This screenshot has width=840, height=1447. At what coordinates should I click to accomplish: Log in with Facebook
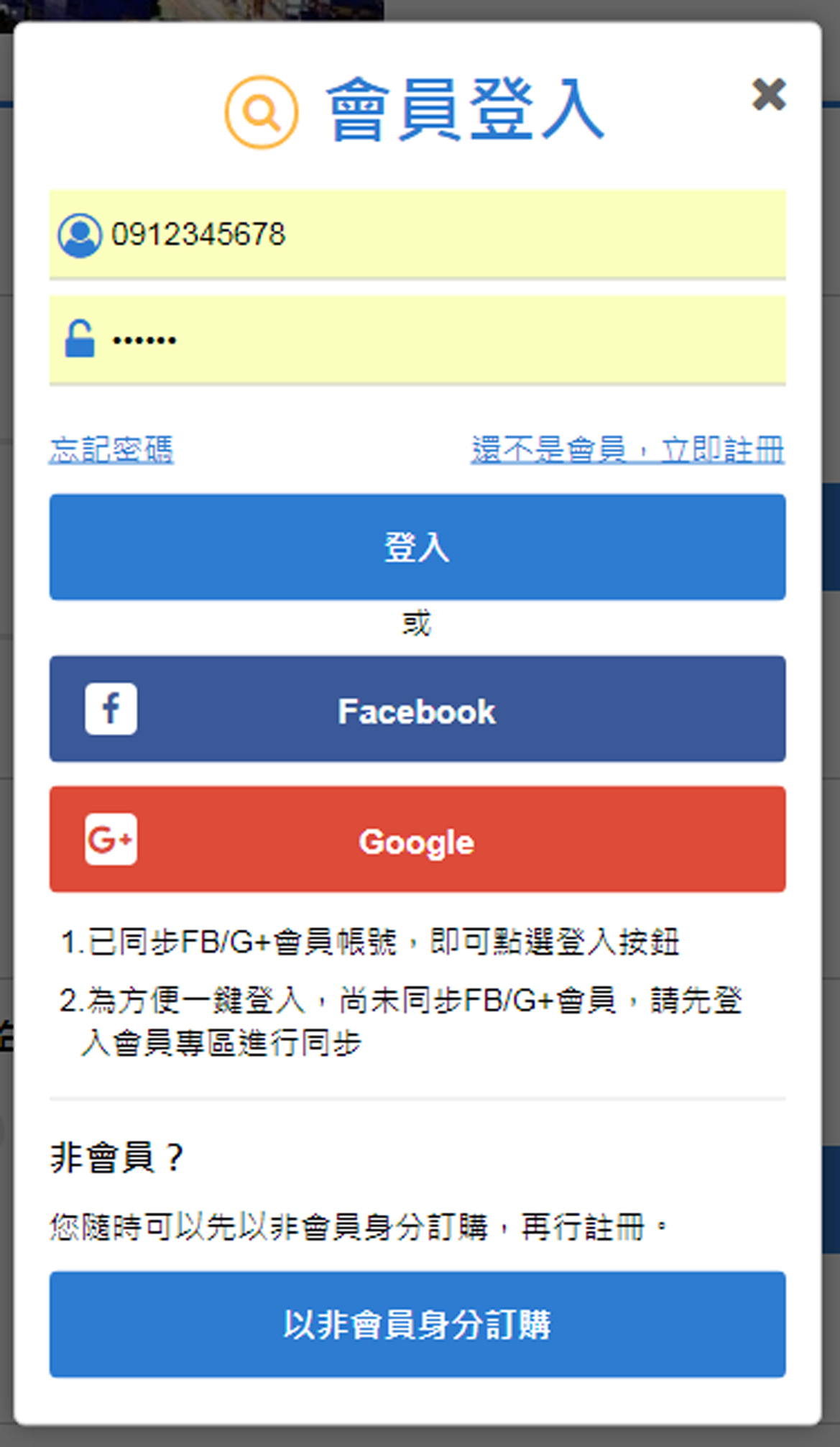pyautogui.click(x=417, y=709)
